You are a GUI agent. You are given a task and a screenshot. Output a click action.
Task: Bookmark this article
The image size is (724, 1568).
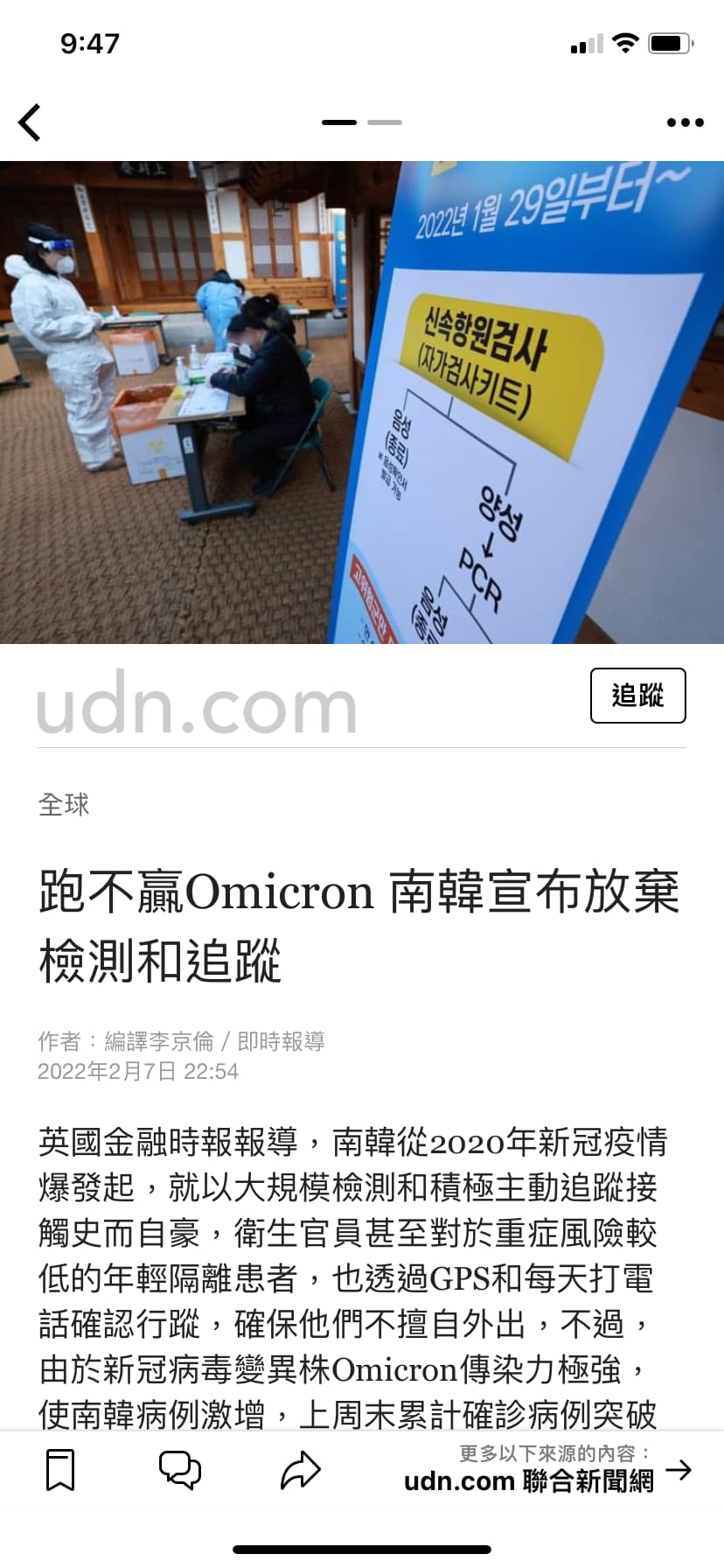(x=60, y=1469)
